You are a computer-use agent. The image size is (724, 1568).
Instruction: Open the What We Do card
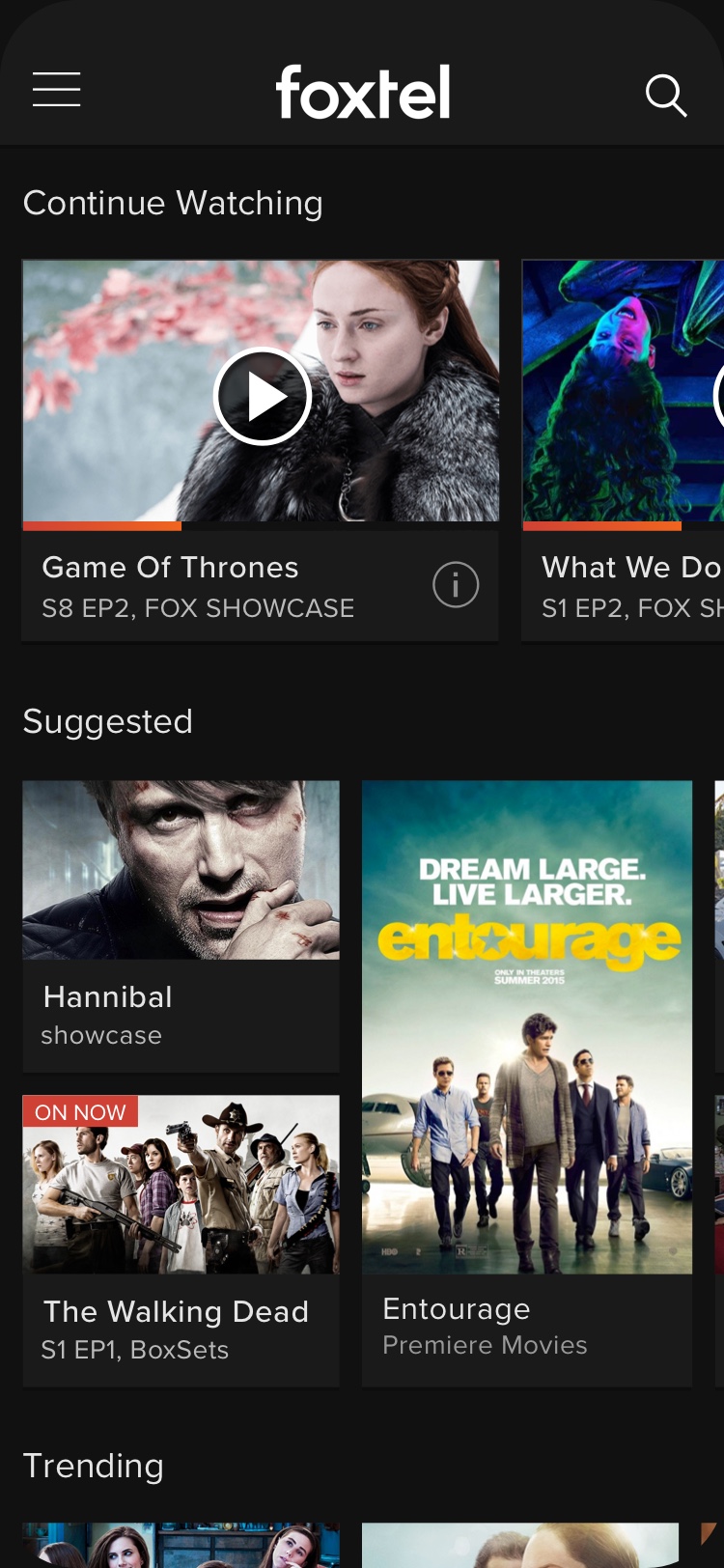click(623, 450)
